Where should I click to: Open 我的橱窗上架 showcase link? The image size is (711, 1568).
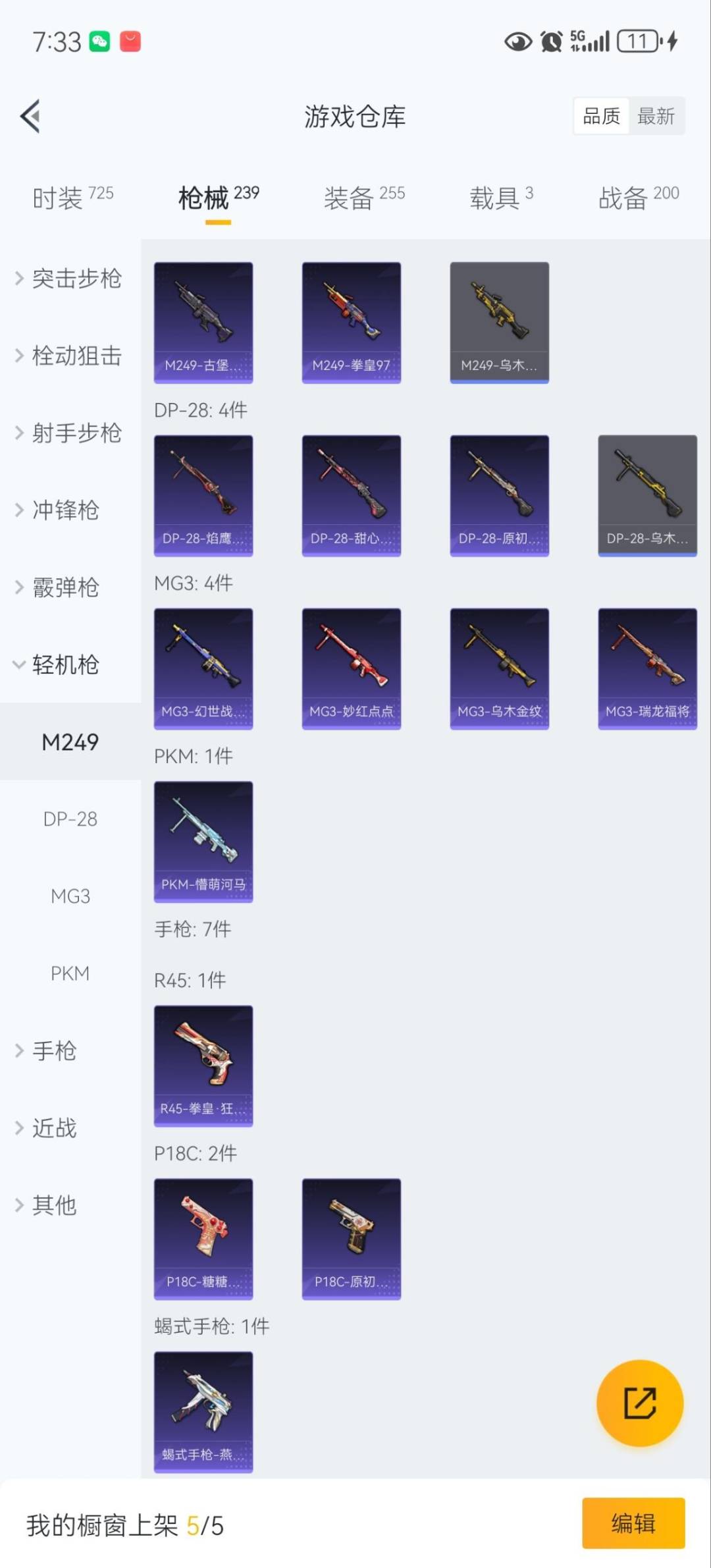coord(122,1523)
